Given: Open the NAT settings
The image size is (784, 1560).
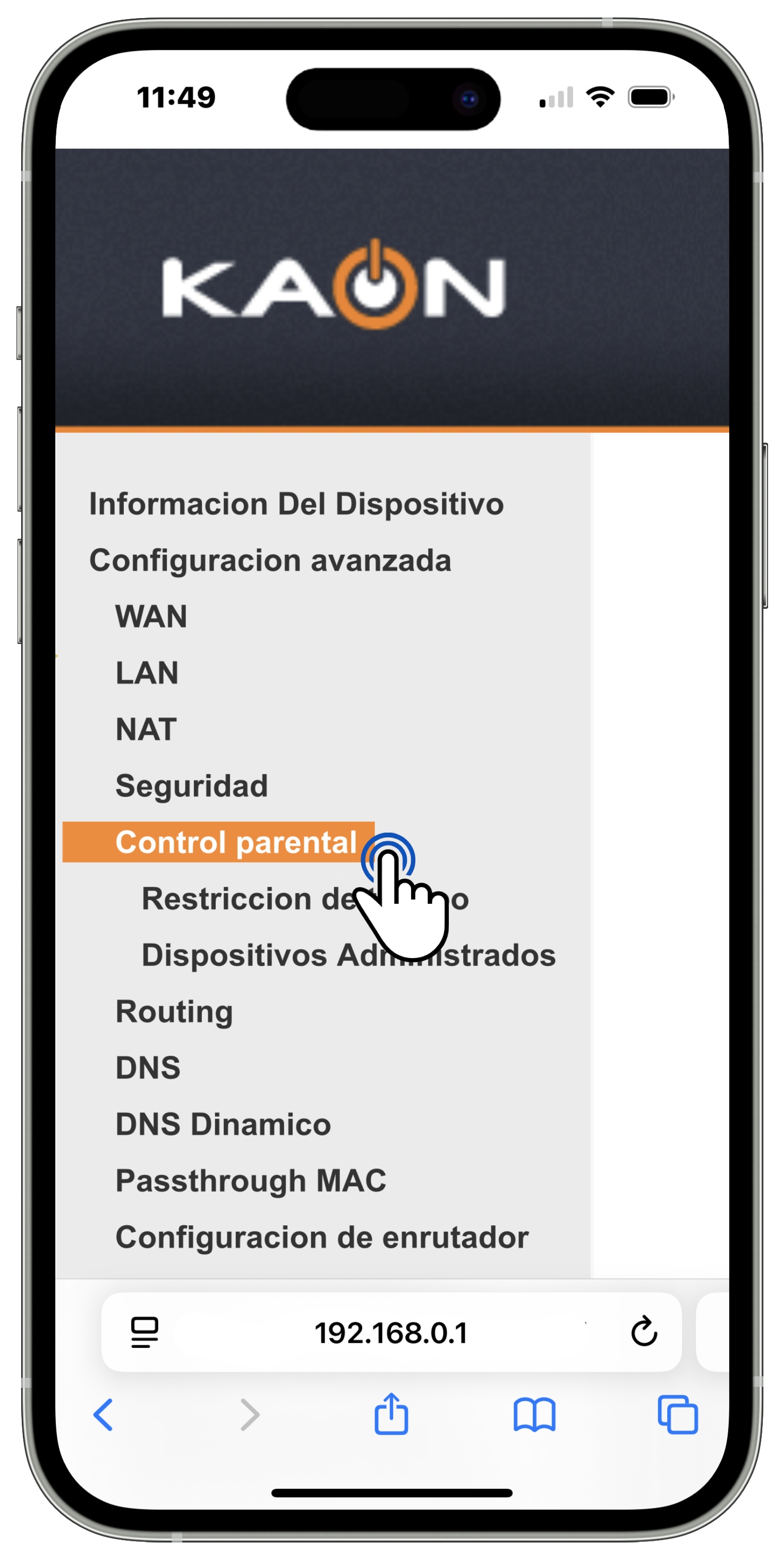Looking at the screenshot, I should pos(146,729).
